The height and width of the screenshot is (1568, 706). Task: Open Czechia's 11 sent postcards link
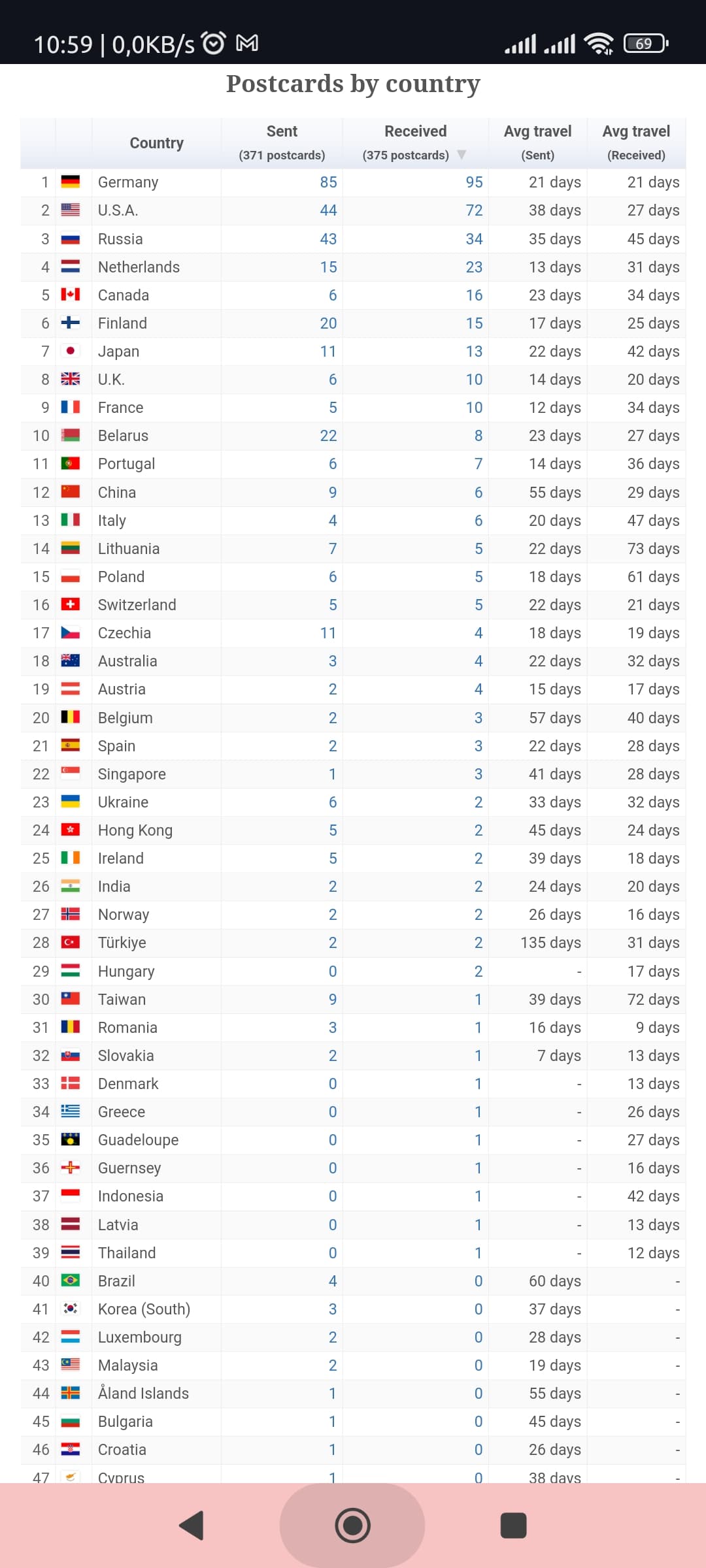[x=328, y=633]
